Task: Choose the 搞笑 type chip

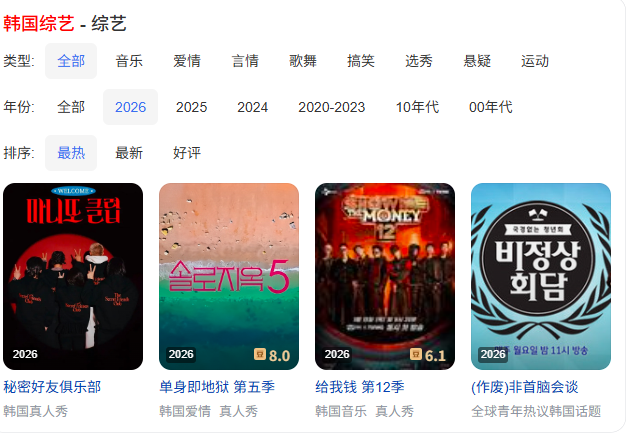Action: tap(361, 61)
